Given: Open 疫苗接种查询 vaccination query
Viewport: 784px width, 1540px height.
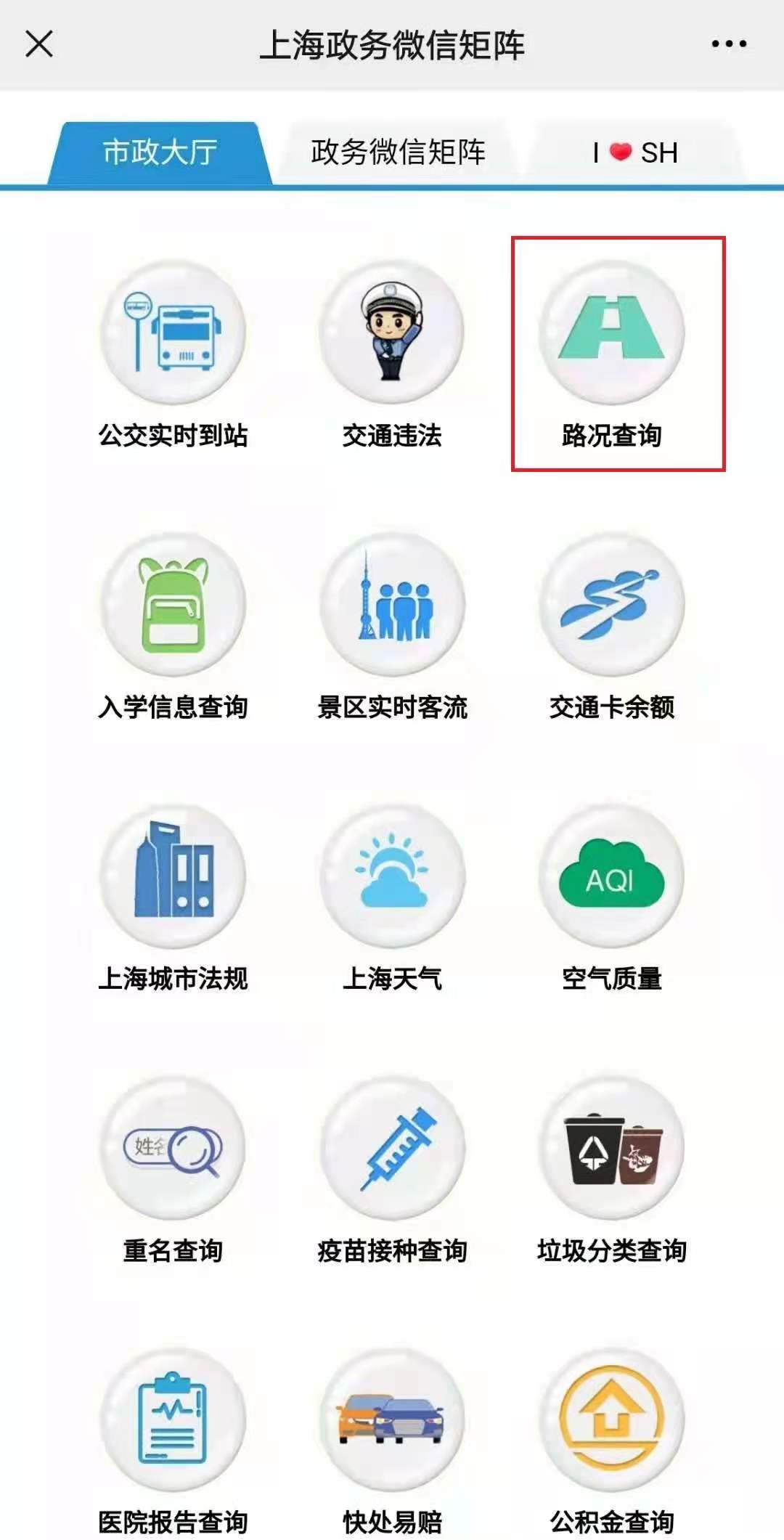Looking at the screenshot, I should pos(392,1169).
